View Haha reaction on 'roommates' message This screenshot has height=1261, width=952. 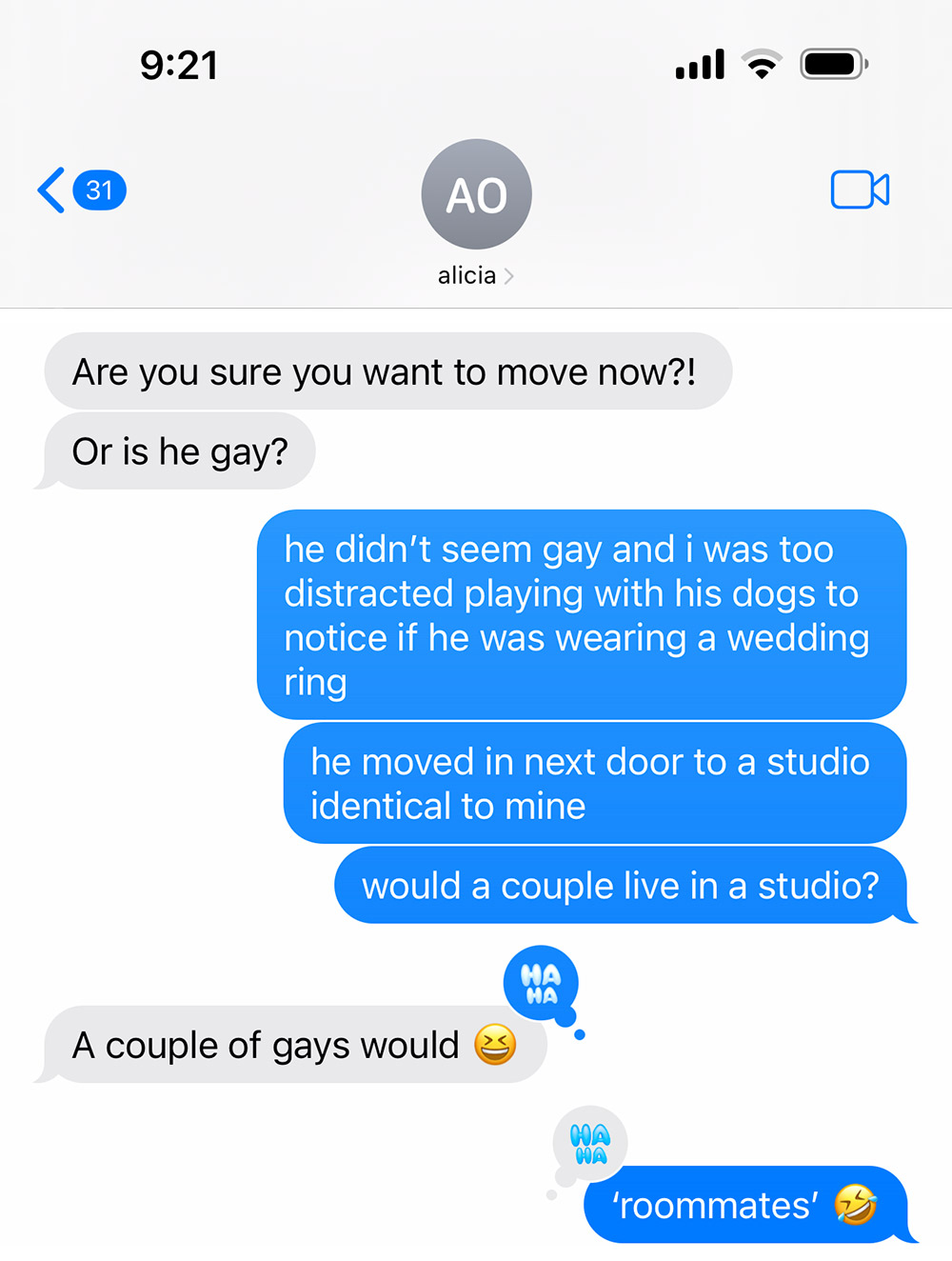point(589,1143)
